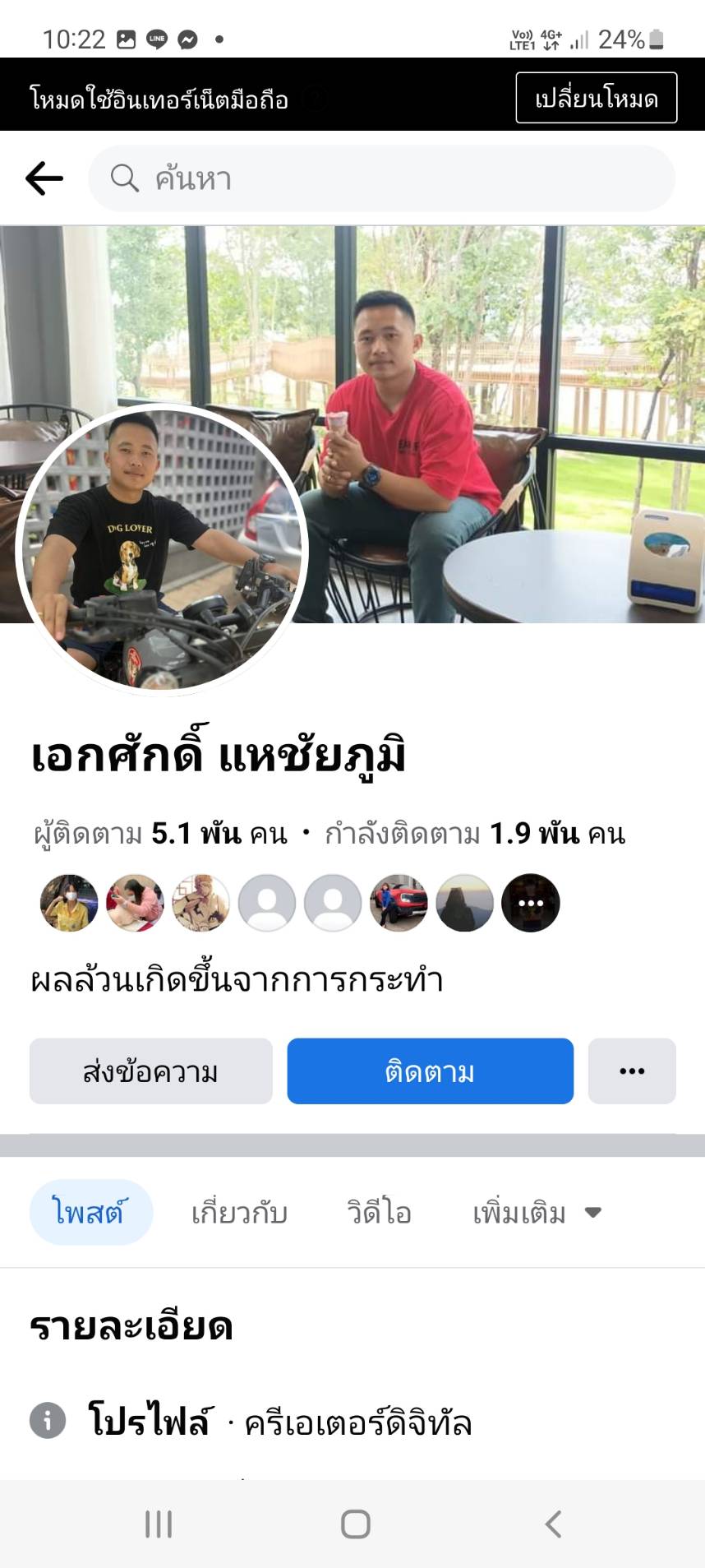Image resolution: width=705 pixels, height=1568 pixels.
Task: Expand the เพิ่มเติม dropdown
Action: 537,1213
